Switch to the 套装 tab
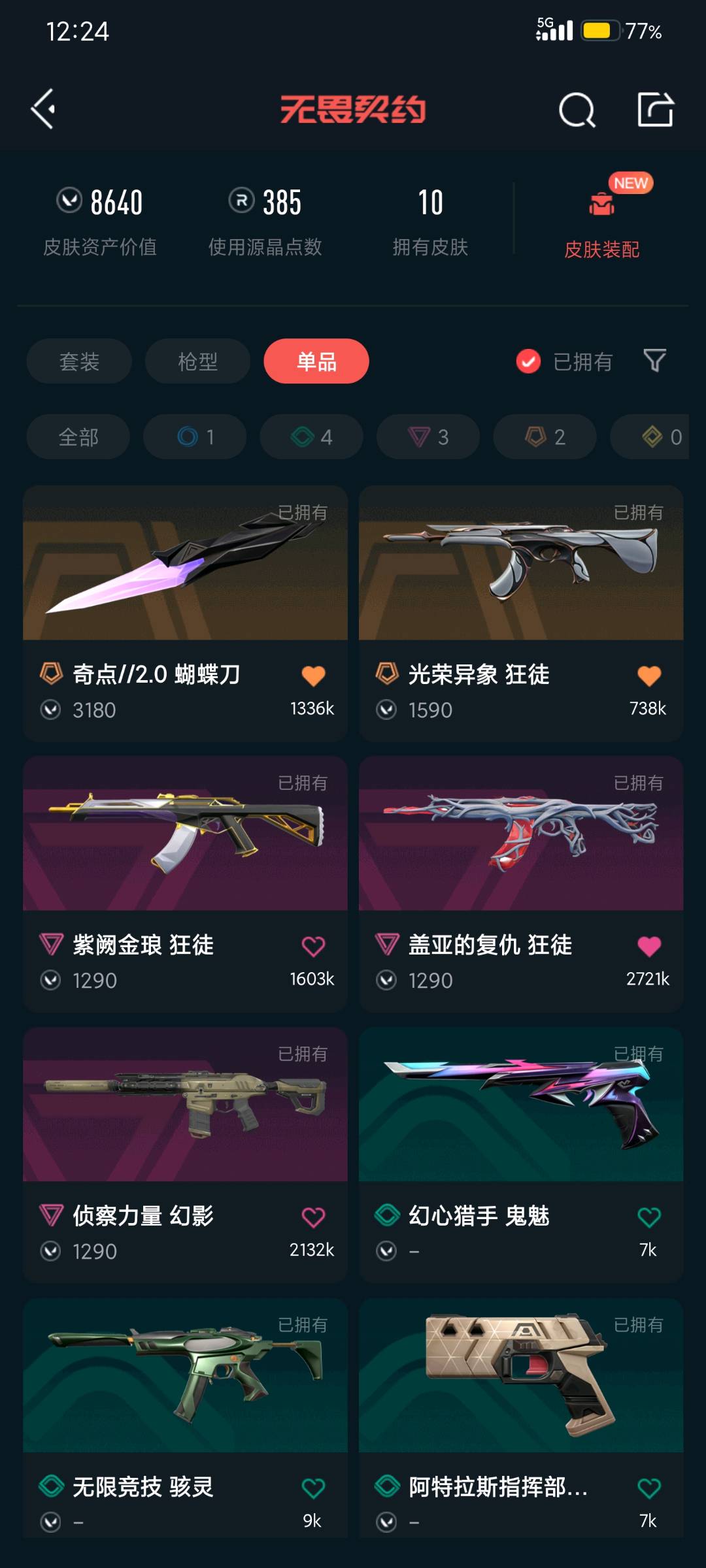This screenshot has height=1568, width=706. [x=79, y=361]
